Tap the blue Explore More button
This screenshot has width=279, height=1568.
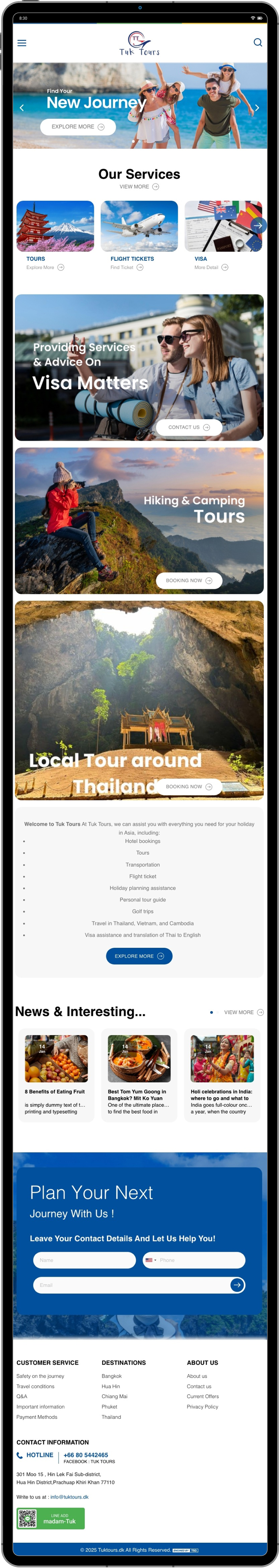click(139, 956)
